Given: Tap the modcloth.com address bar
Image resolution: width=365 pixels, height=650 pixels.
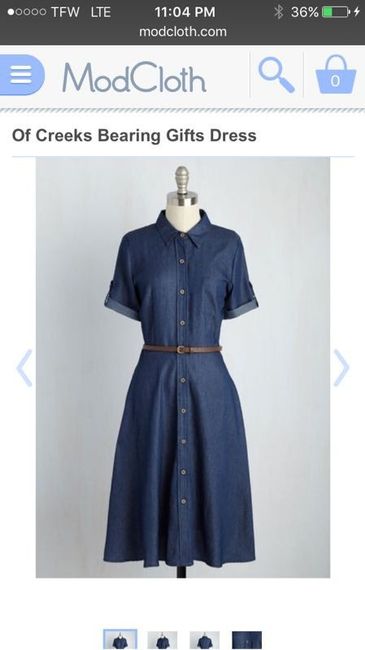Looking at the screenshot, I should [x=182, y=32].
